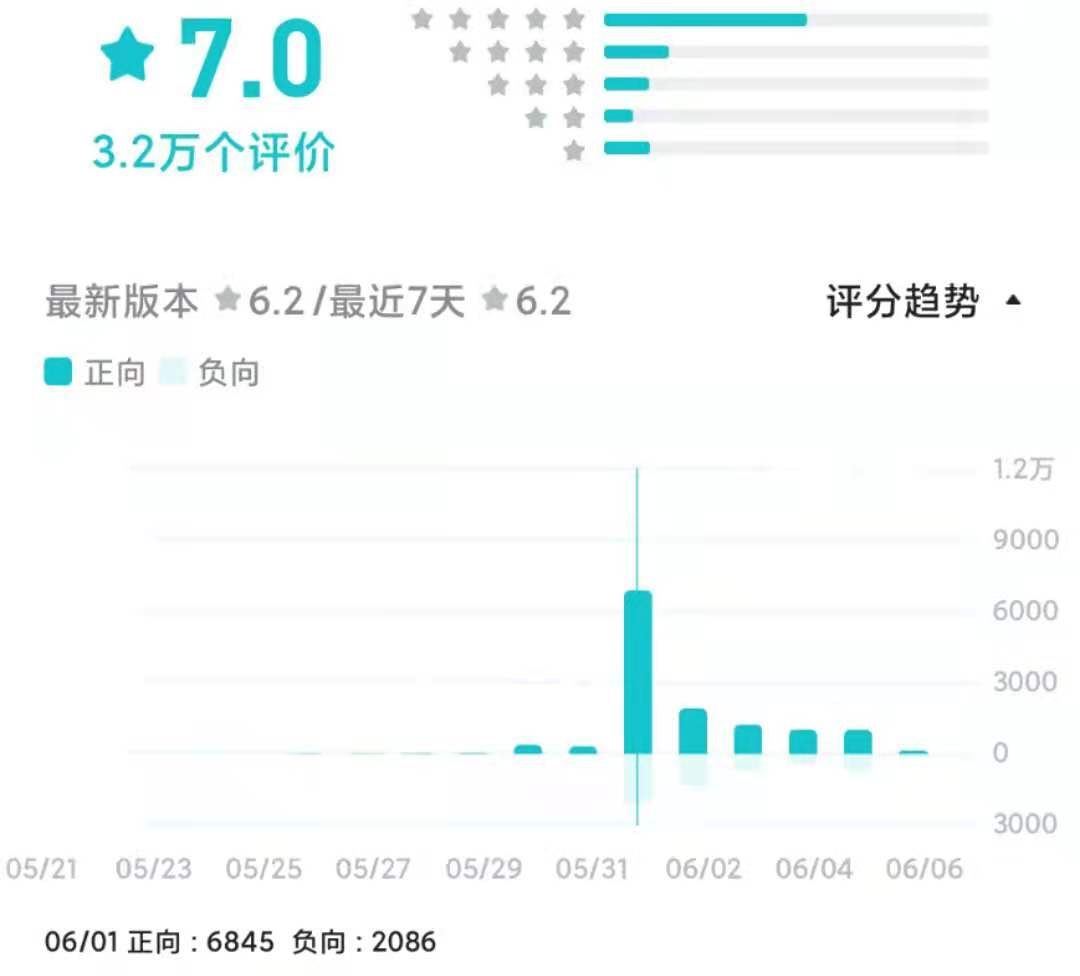Select the 05/30 bar in the chart

point(528,749)
